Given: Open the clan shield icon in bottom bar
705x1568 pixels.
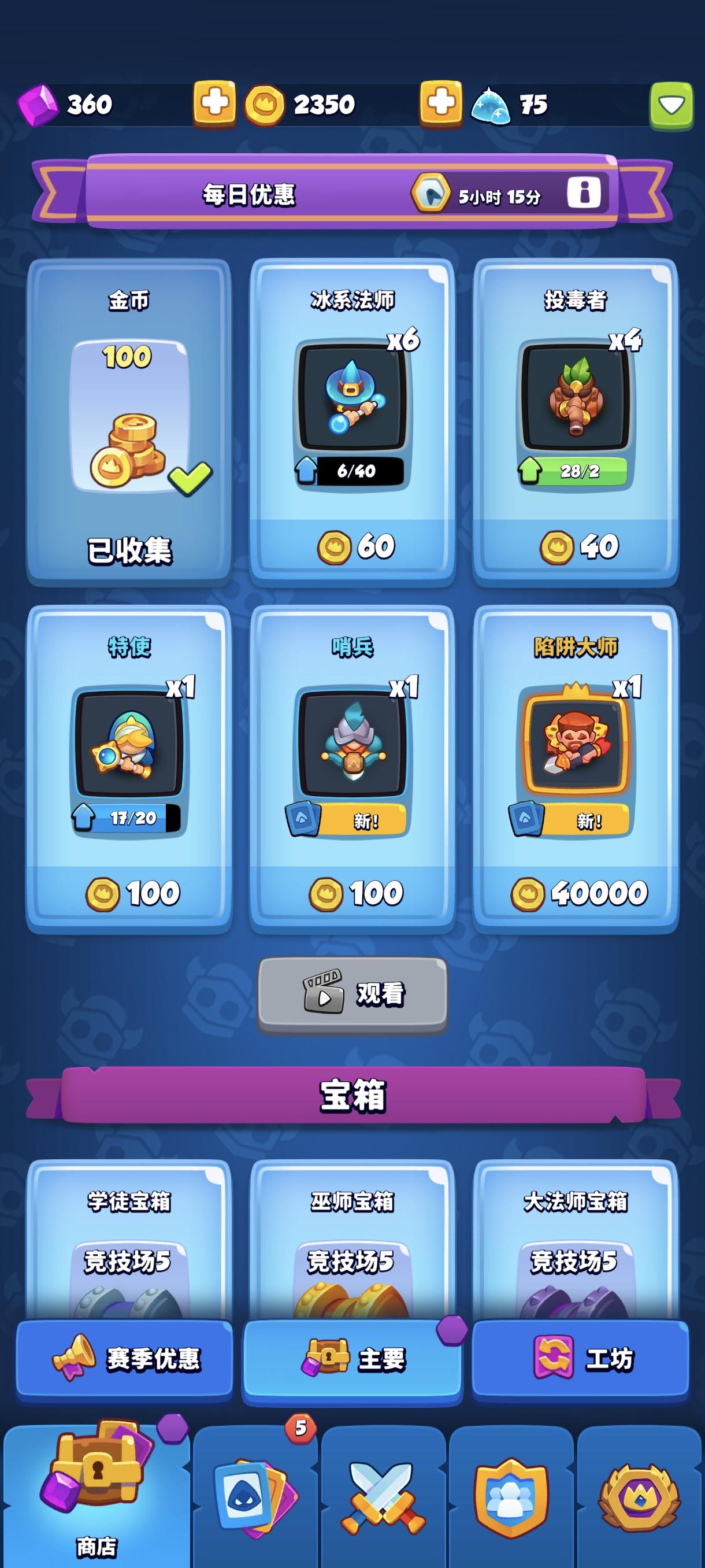Looking at the screenshot, I should coord(511,1491).
